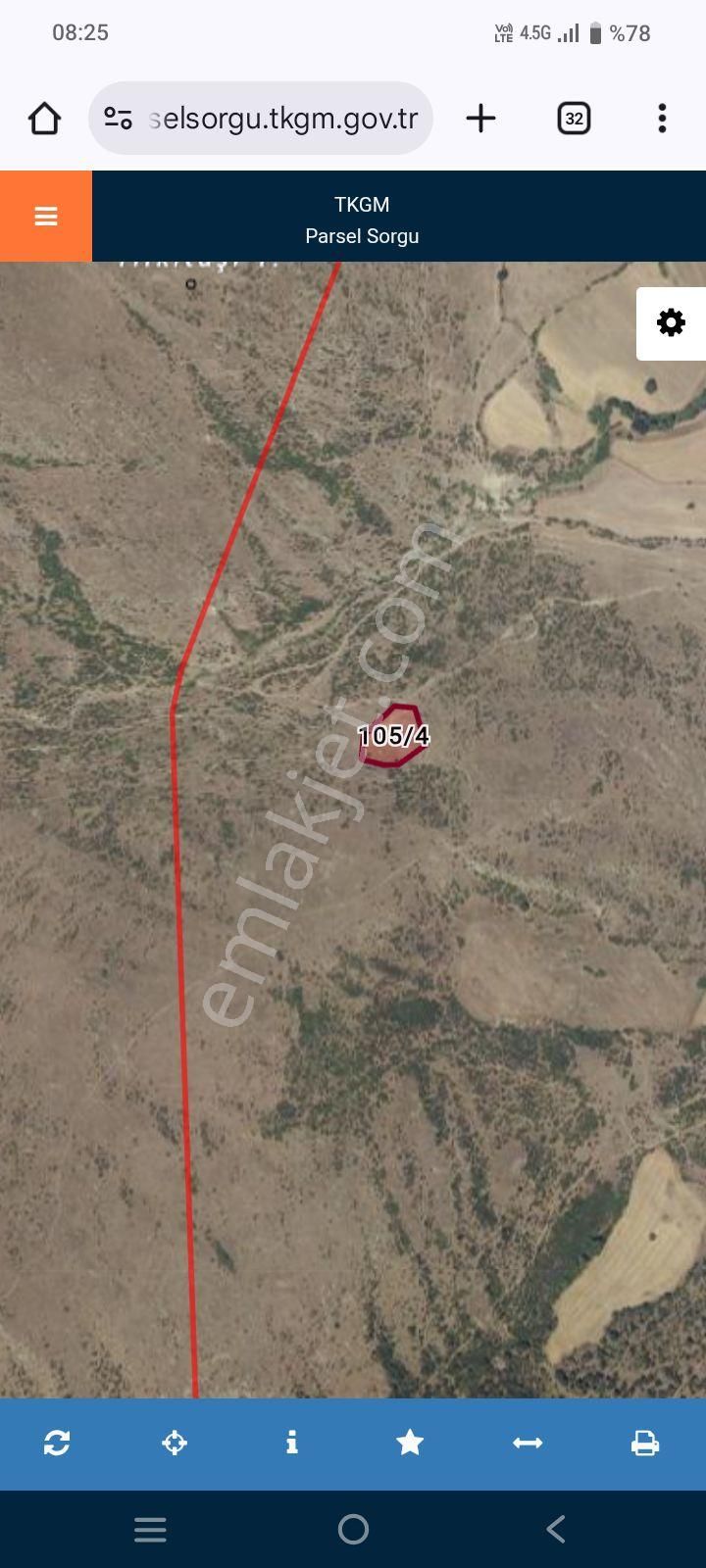The height and width of the screenshot is (1568, 706).
Task: Refresh the map with the reload icon
Action: [x=57, y=1443]
